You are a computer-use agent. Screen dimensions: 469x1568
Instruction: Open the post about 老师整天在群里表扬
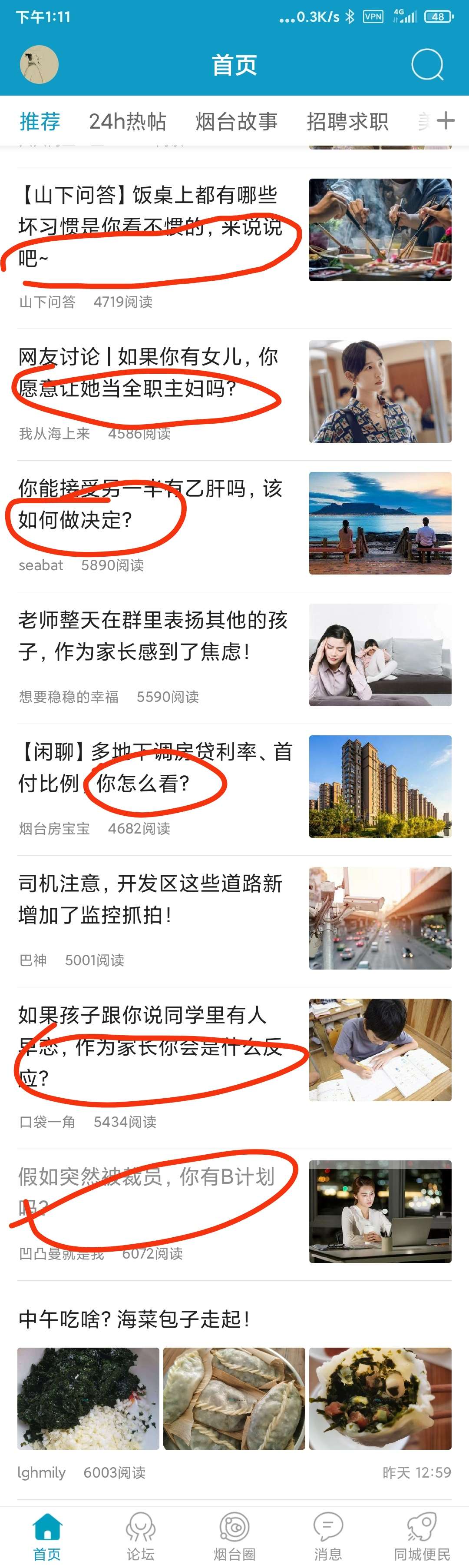point(152,635)
